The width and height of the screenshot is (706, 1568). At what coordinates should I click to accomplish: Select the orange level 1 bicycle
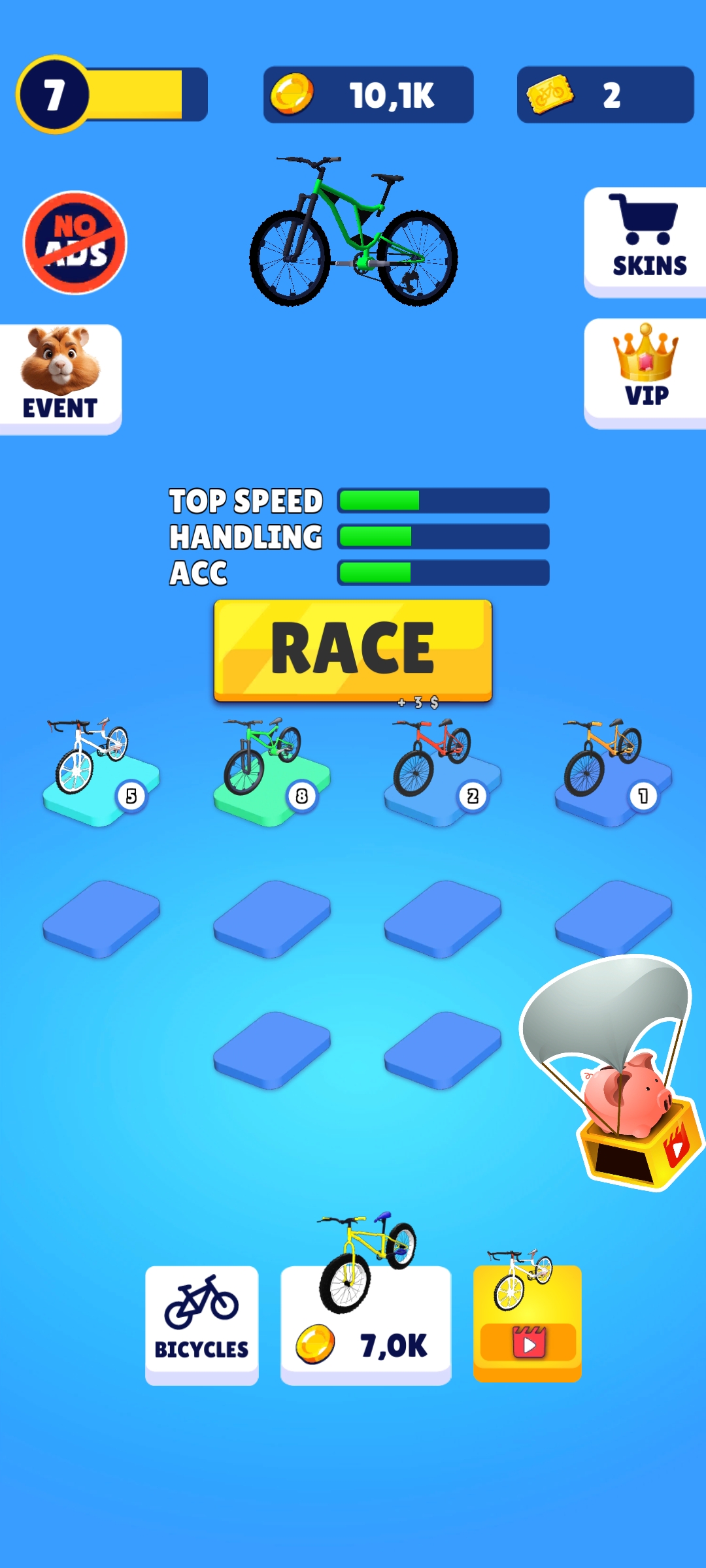point(613,772)
